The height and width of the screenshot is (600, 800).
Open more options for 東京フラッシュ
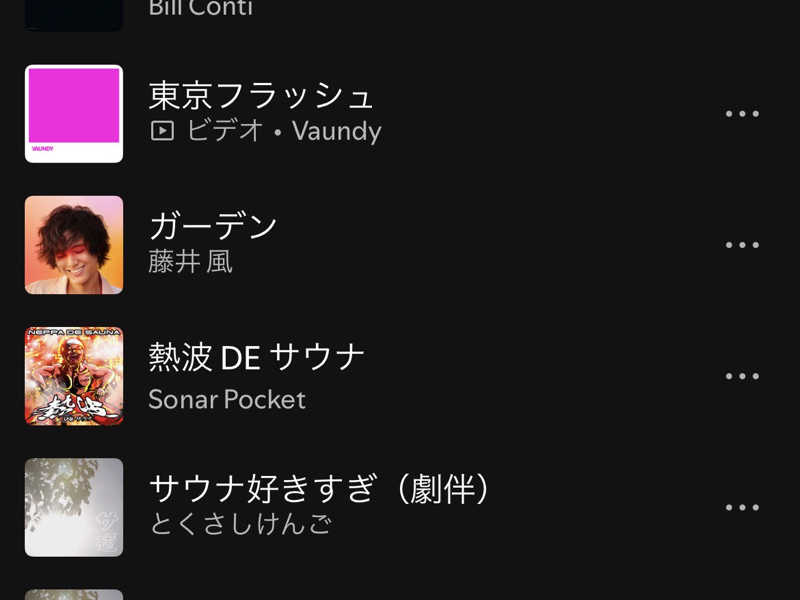(x=742, y=114)
